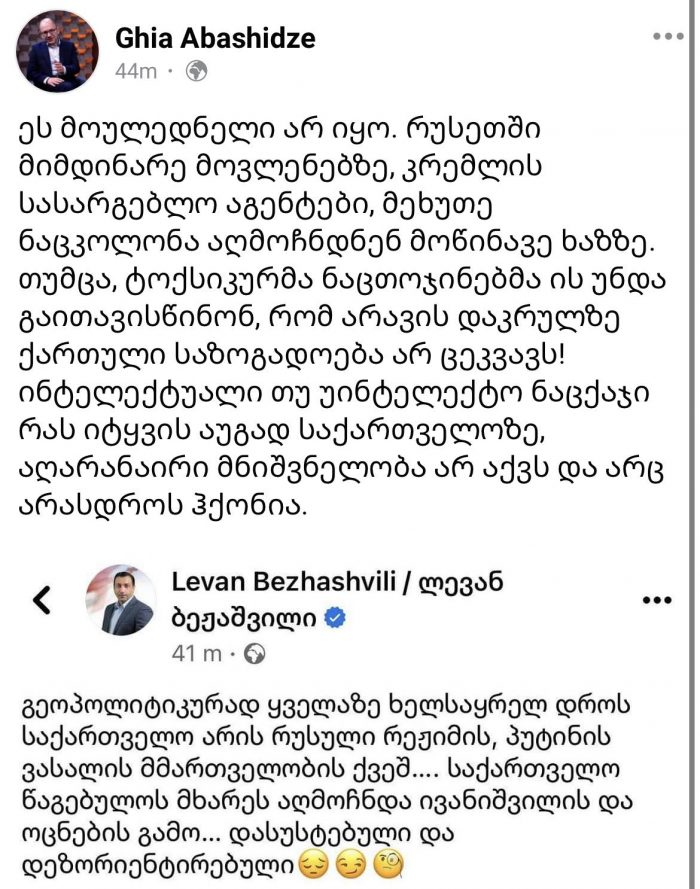Open Ghia Abashidze's profile from the name

215,38
